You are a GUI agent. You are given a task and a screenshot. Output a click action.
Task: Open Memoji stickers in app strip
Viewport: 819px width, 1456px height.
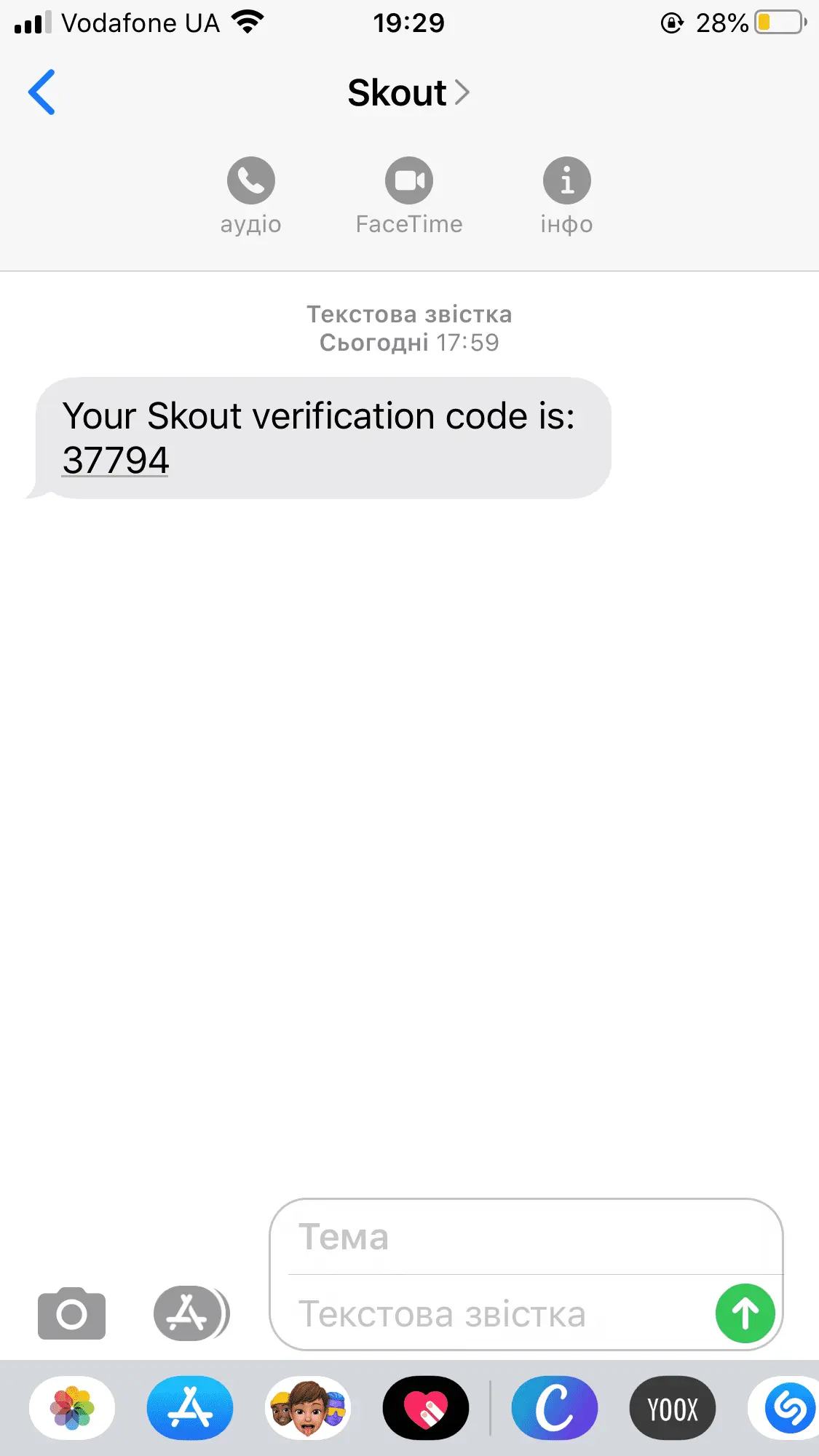pos(308,1408)
